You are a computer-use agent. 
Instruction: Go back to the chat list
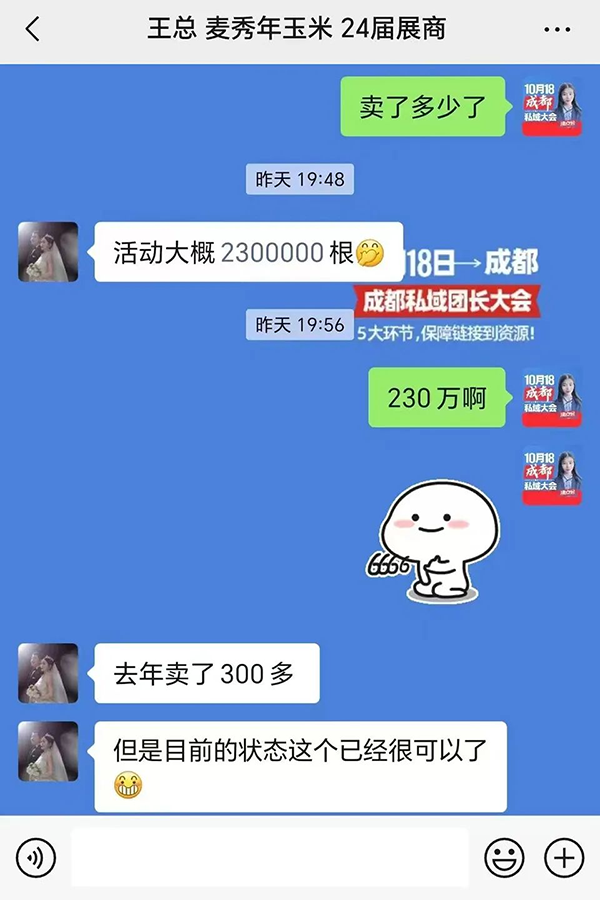pyautogui.click(x=32, y=29)
